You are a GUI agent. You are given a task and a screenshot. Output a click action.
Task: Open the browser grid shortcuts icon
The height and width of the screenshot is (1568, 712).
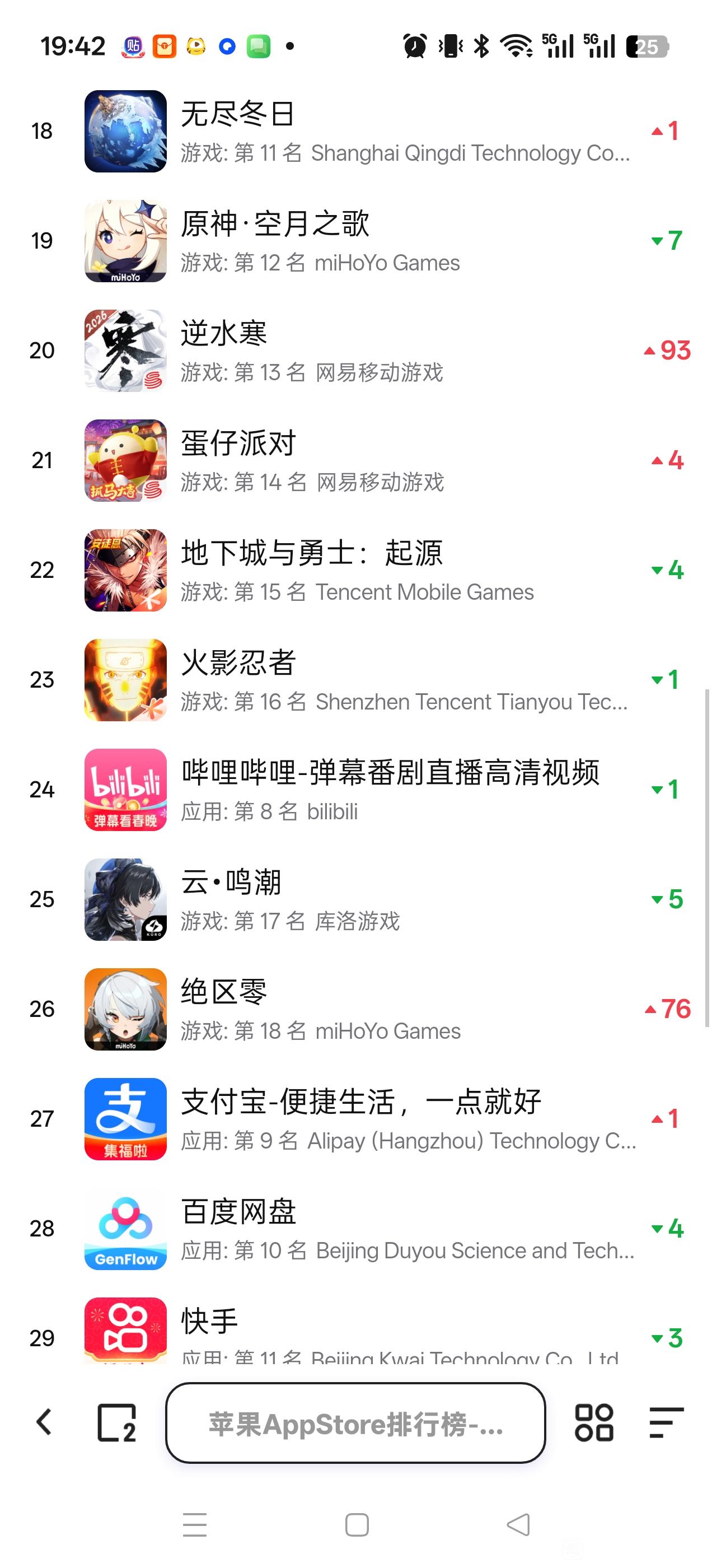coord(594,1423)
